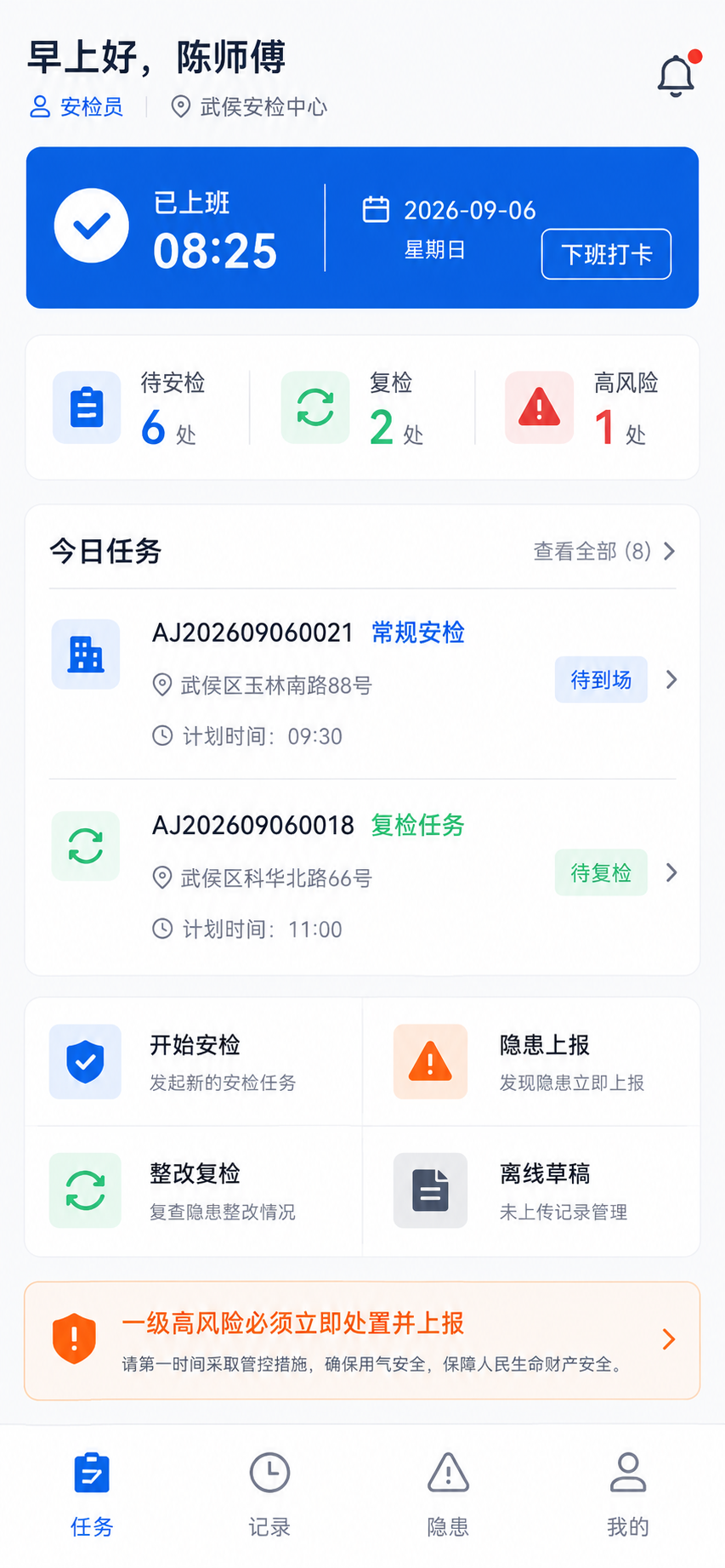Open 隐患上报 to report a hazard
The width and height of the screenshot is (725, 1568).
pyautogui.click(x=531, y=1062)
